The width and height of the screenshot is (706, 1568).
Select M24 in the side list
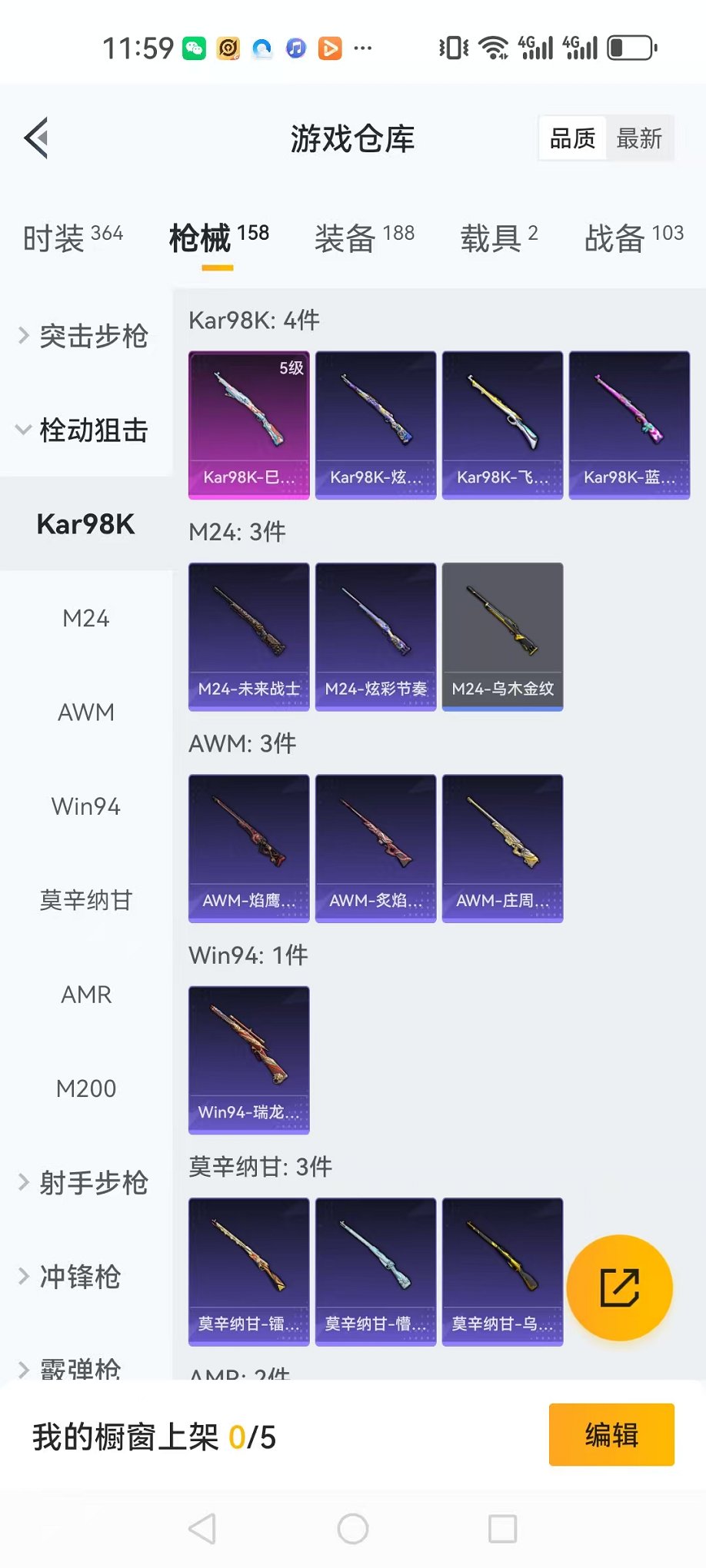pyautogui.click(x=86, y=618)
